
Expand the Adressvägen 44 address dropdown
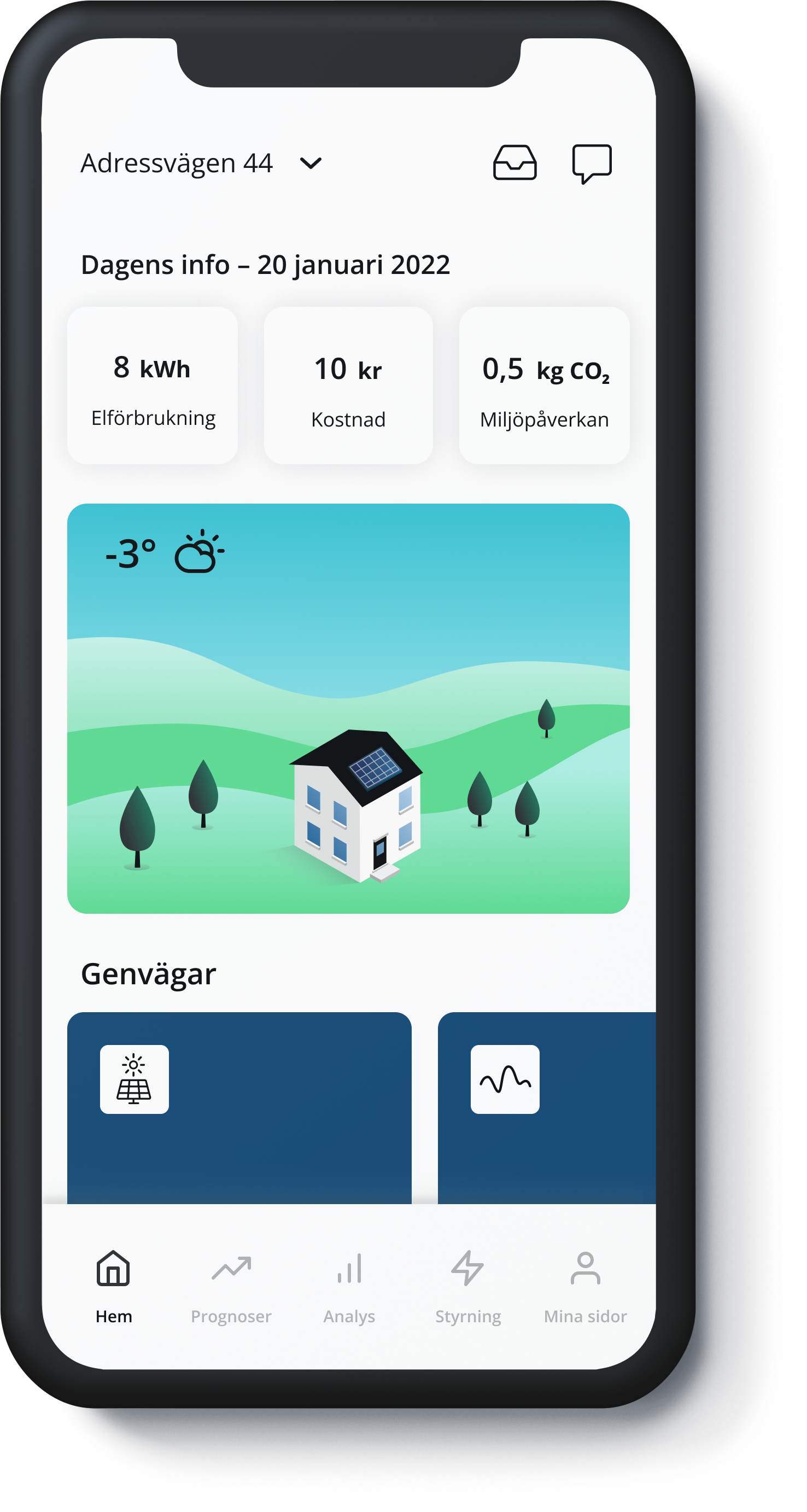(310, 163)
